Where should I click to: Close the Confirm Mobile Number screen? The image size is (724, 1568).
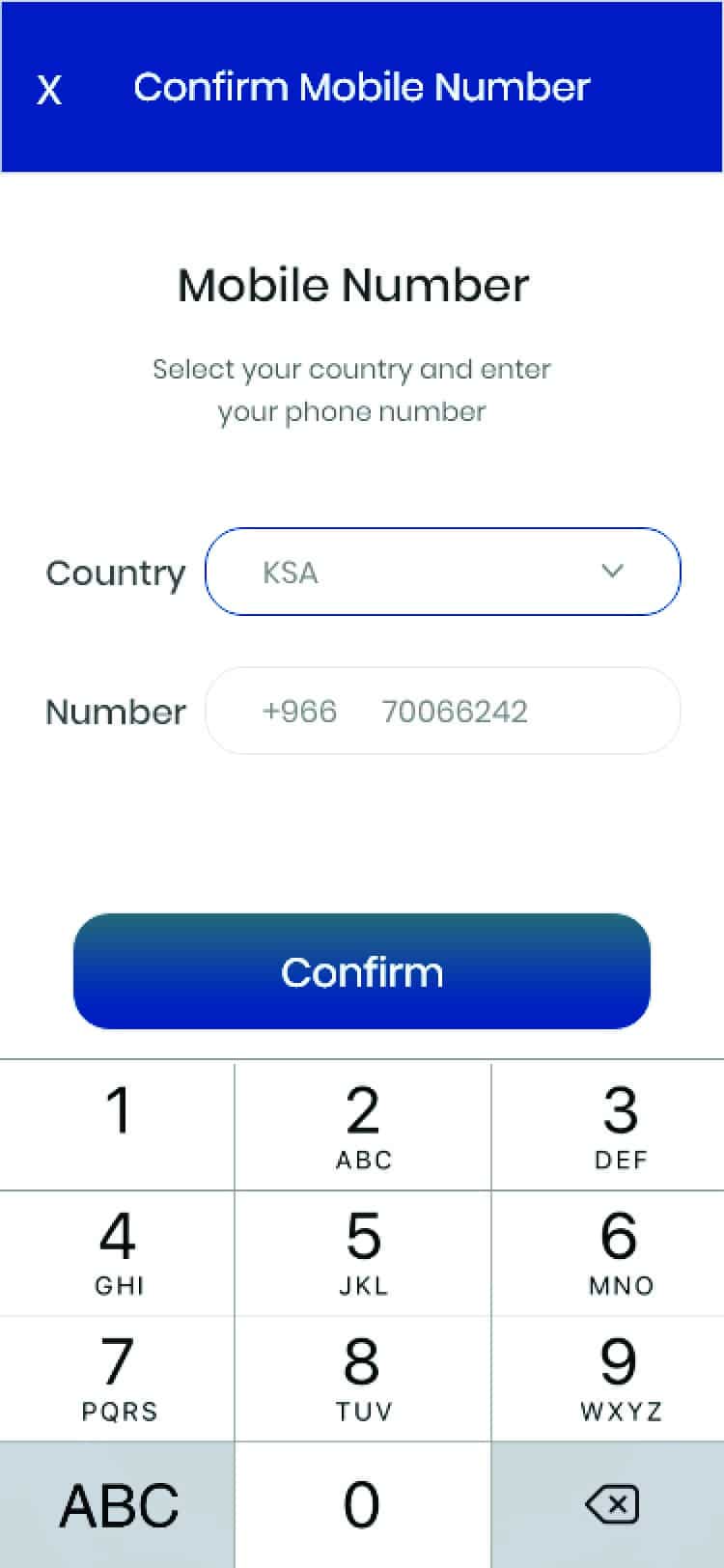pyautogui.click(x=49, y=90)
